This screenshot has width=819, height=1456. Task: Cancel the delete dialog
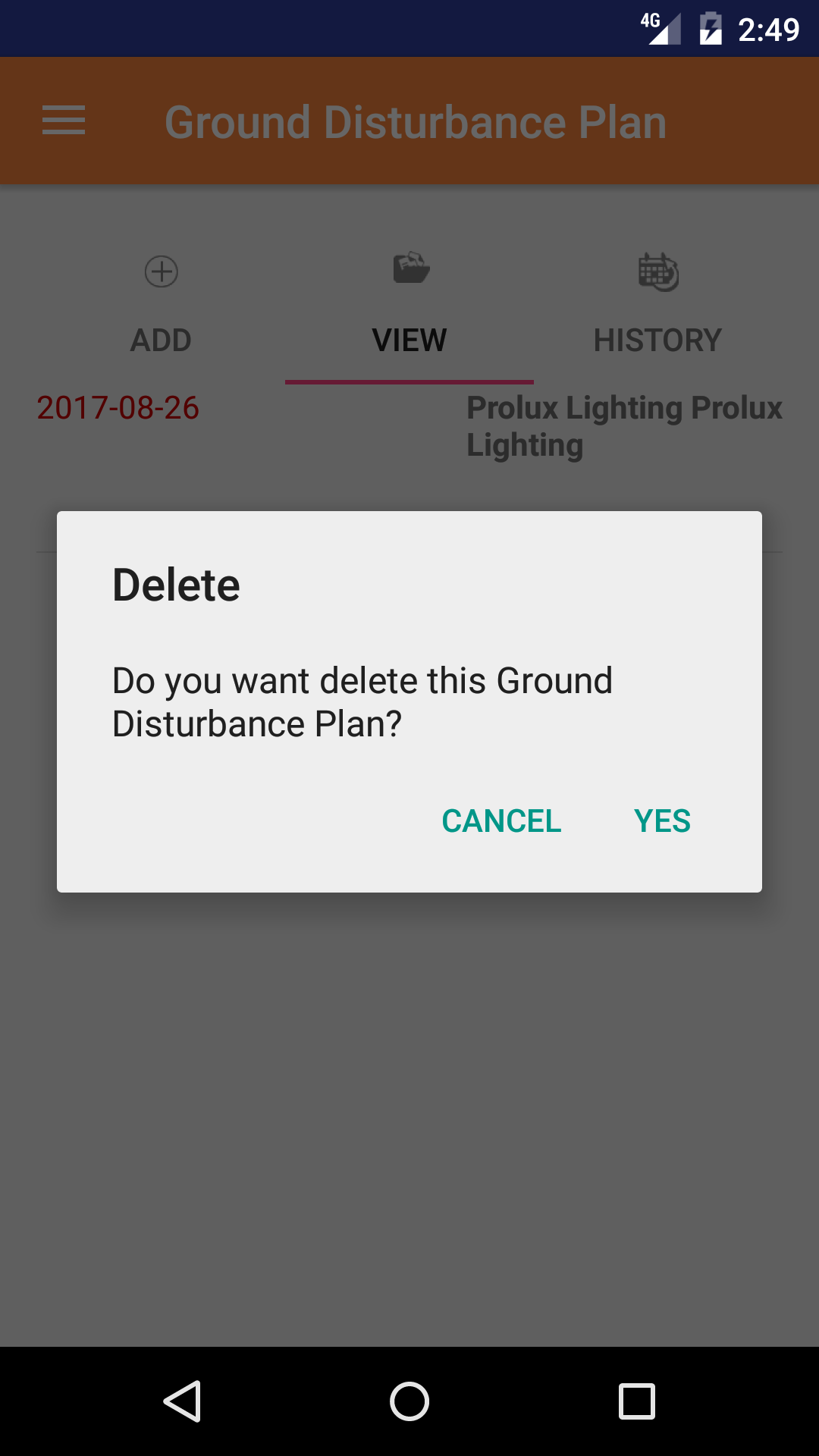click(x=501, y=821)
